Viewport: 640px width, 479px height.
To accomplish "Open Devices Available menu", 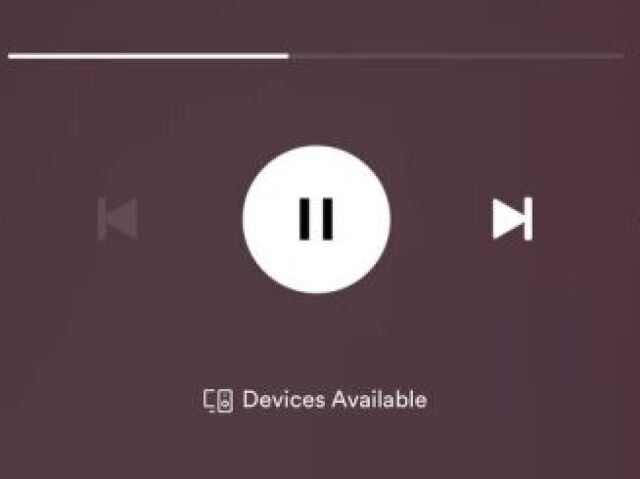I will pyautogui.click(x=316, y=400).
